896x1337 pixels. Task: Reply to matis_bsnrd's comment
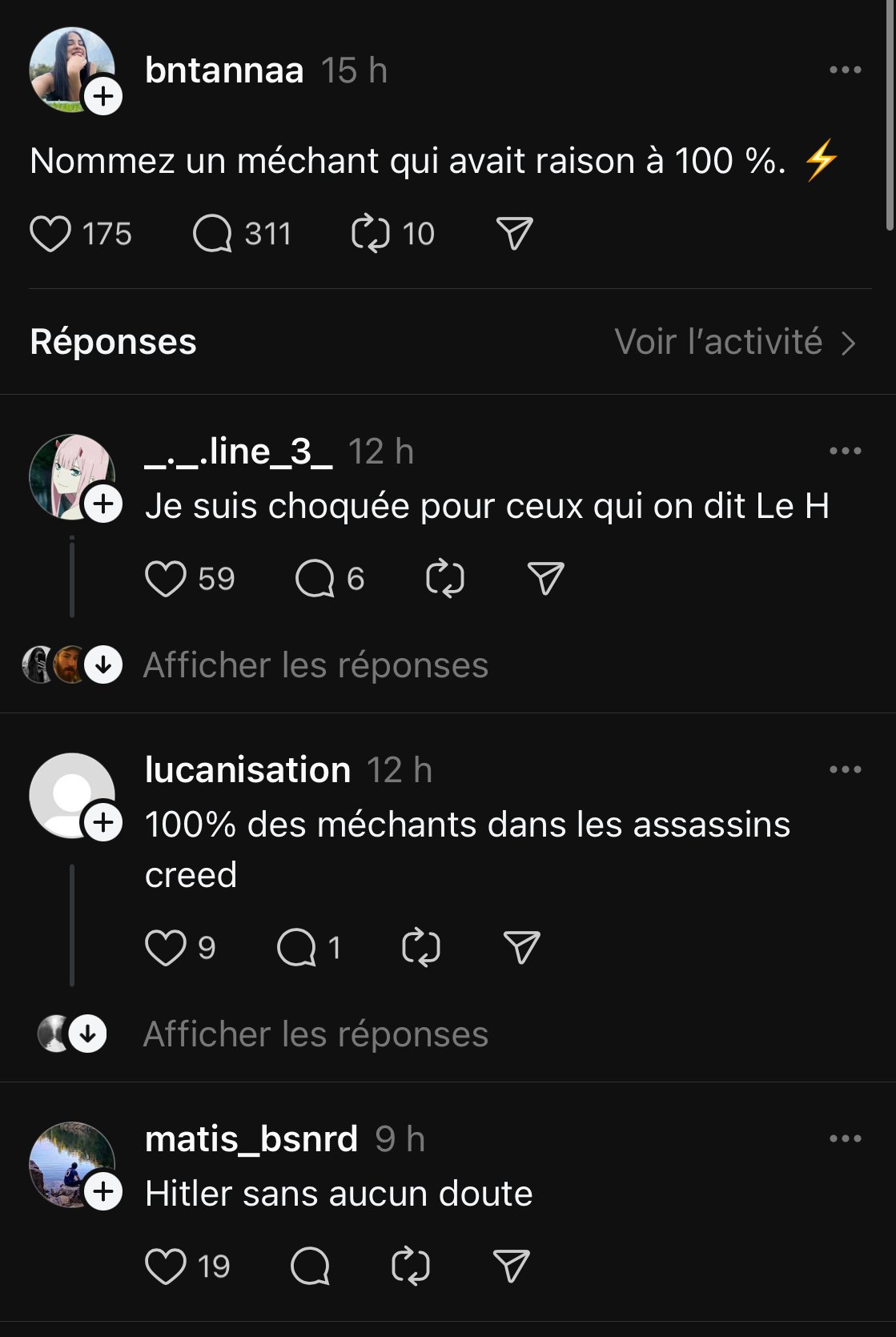pos(310,1267)
